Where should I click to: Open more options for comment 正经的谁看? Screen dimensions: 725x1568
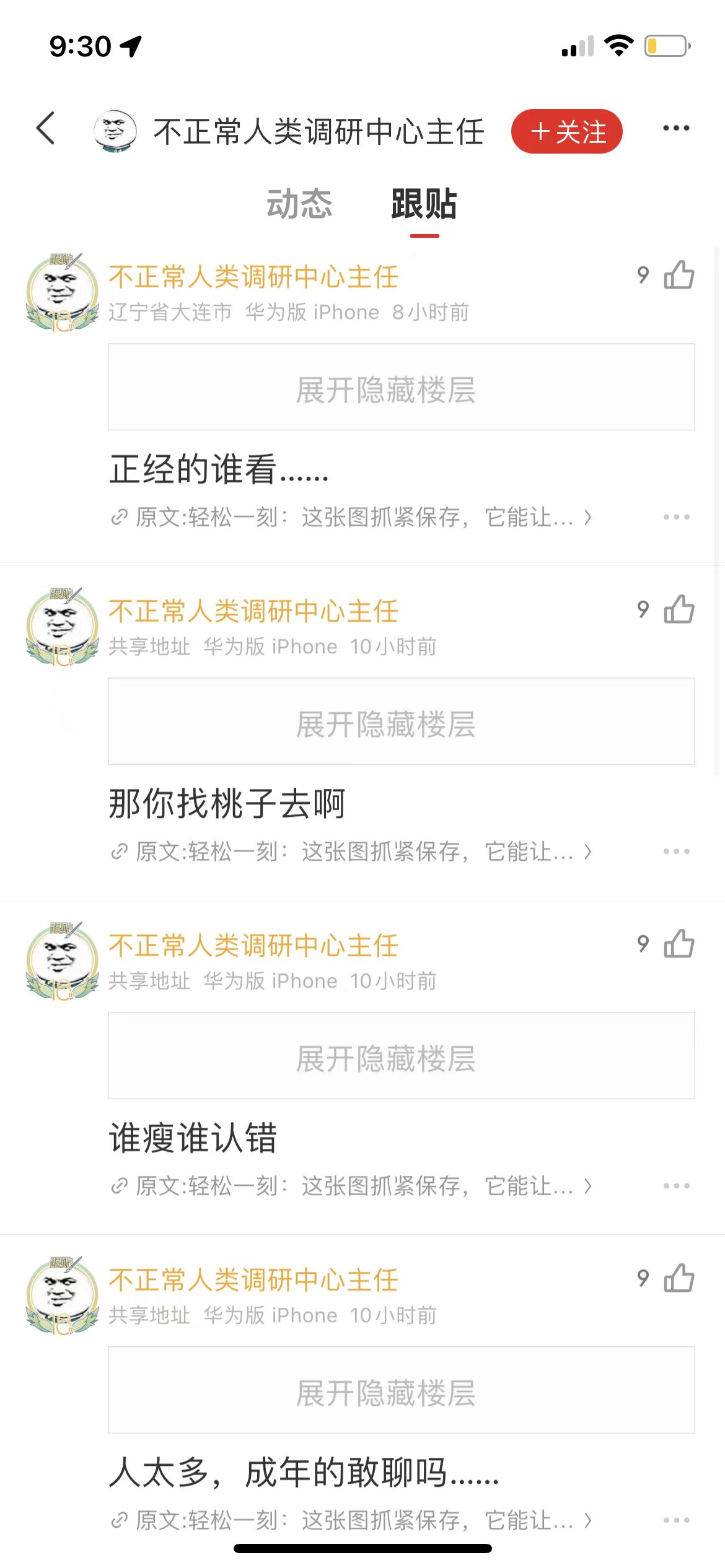675,517
